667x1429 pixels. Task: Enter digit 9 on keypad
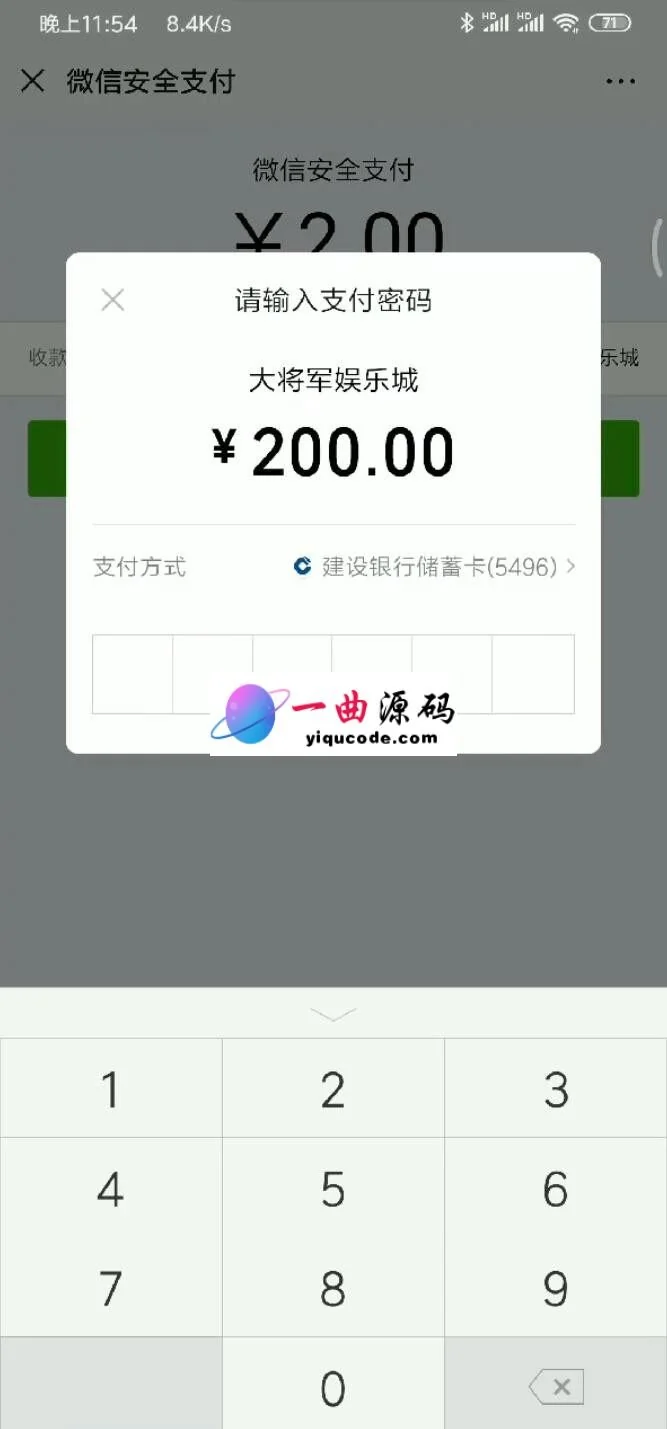pyautogui.click(x=556, y=1288)
